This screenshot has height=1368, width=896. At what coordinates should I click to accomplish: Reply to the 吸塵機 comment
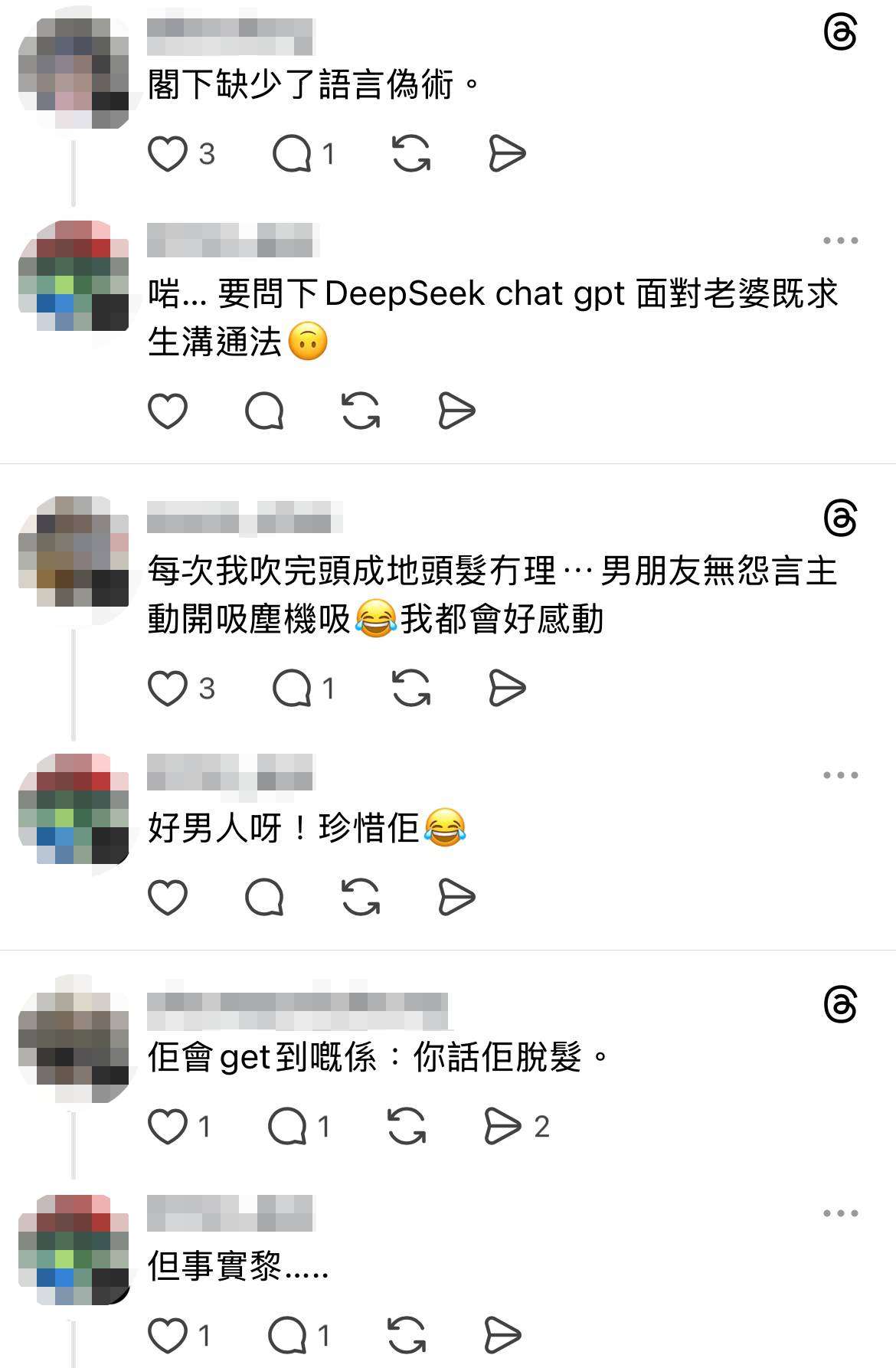(292, 689)
